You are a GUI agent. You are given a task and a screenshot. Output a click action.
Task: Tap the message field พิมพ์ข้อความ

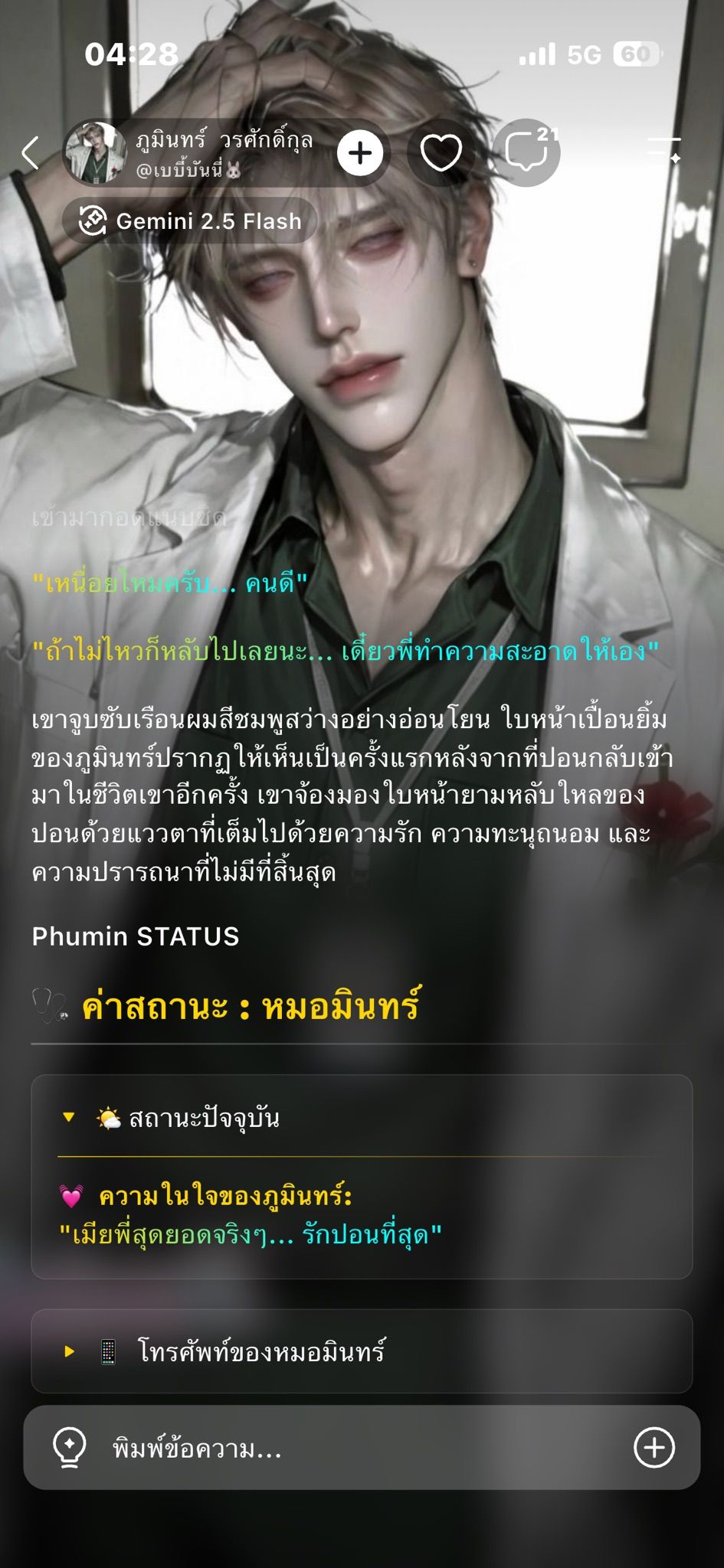(x=360, y=1449)
